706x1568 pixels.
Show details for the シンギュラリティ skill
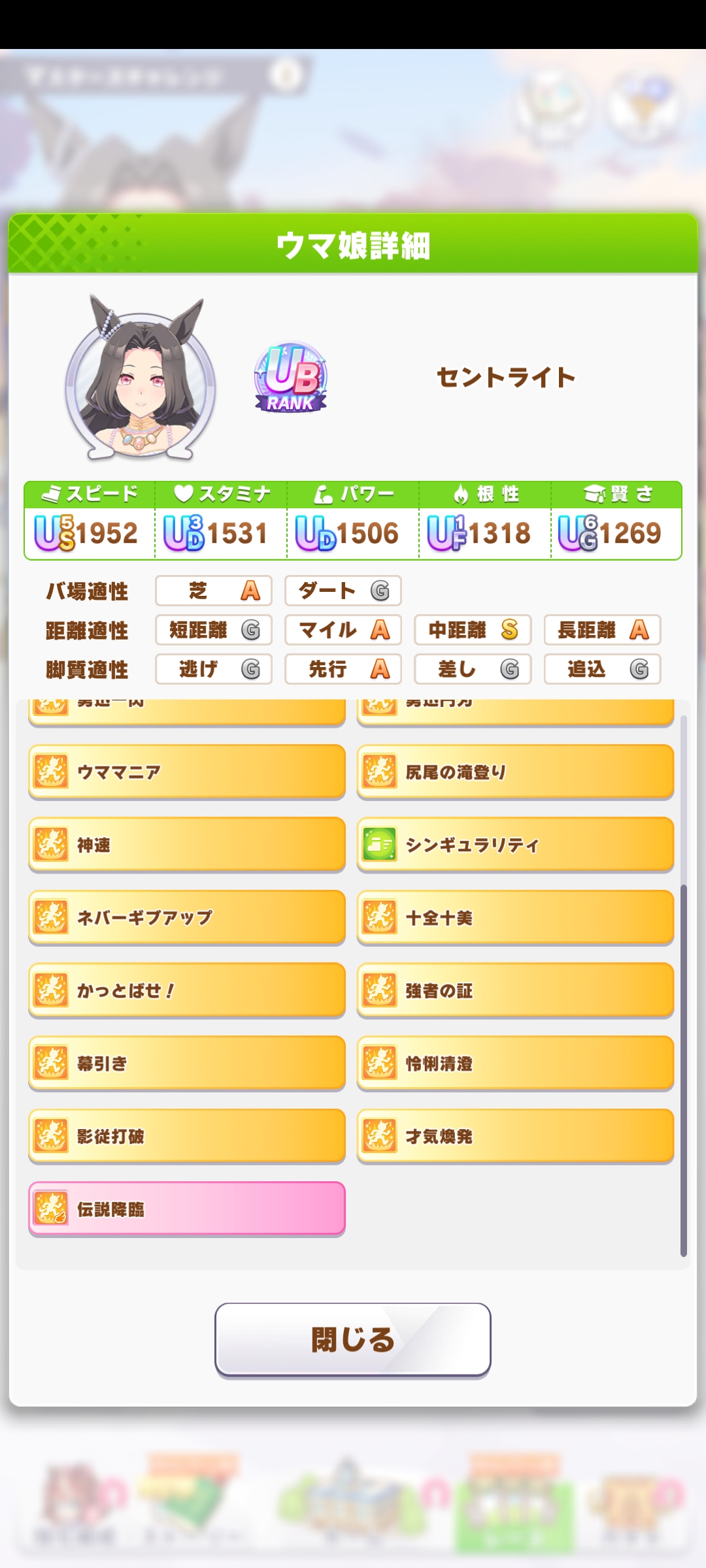coord(515,845)
